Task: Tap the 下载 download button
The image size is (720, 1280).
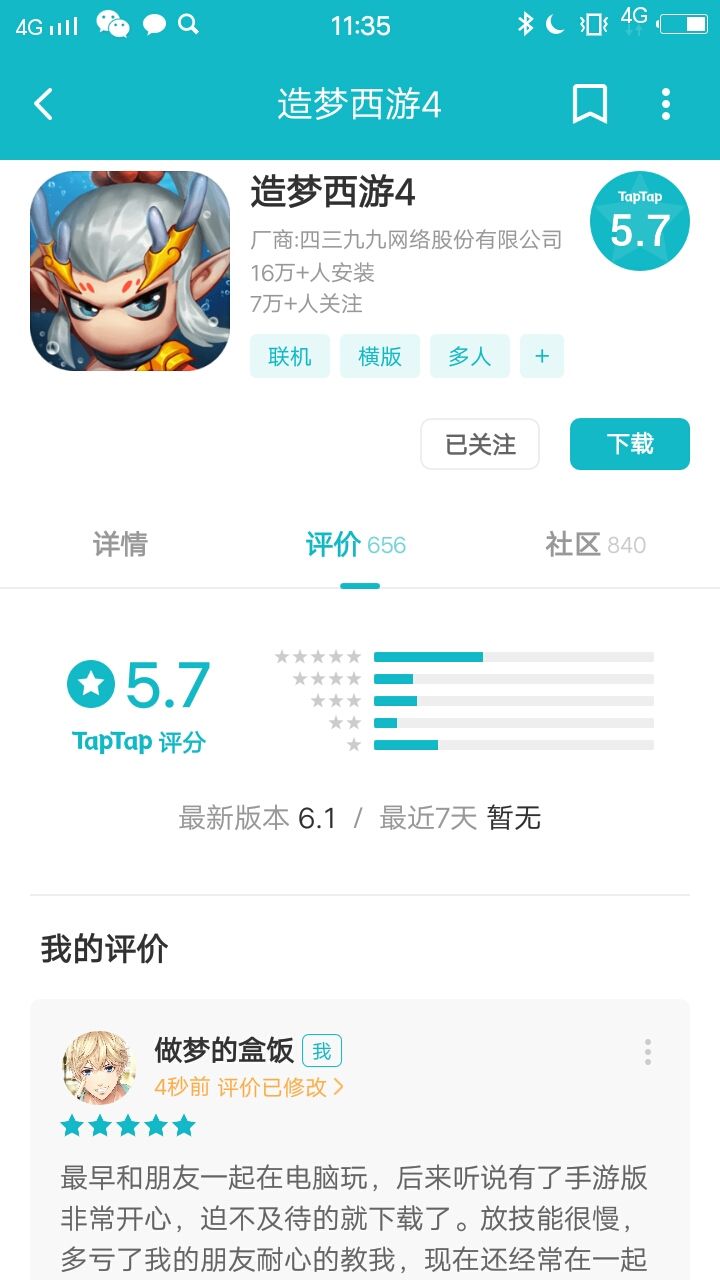Action: [x=629, y=444]
